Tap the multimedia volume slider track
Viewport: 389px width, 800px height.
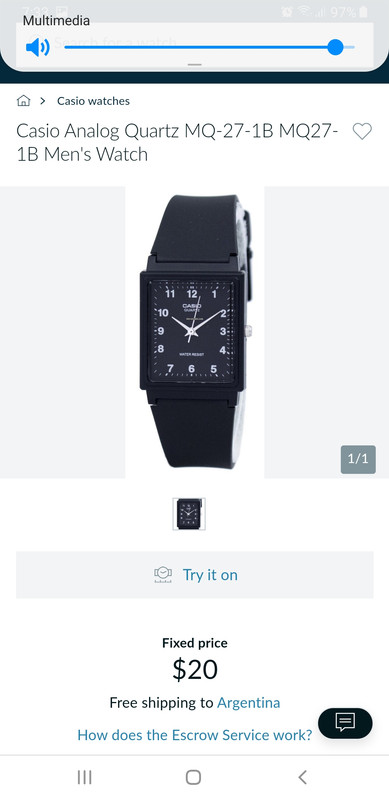tap(209, 47)
